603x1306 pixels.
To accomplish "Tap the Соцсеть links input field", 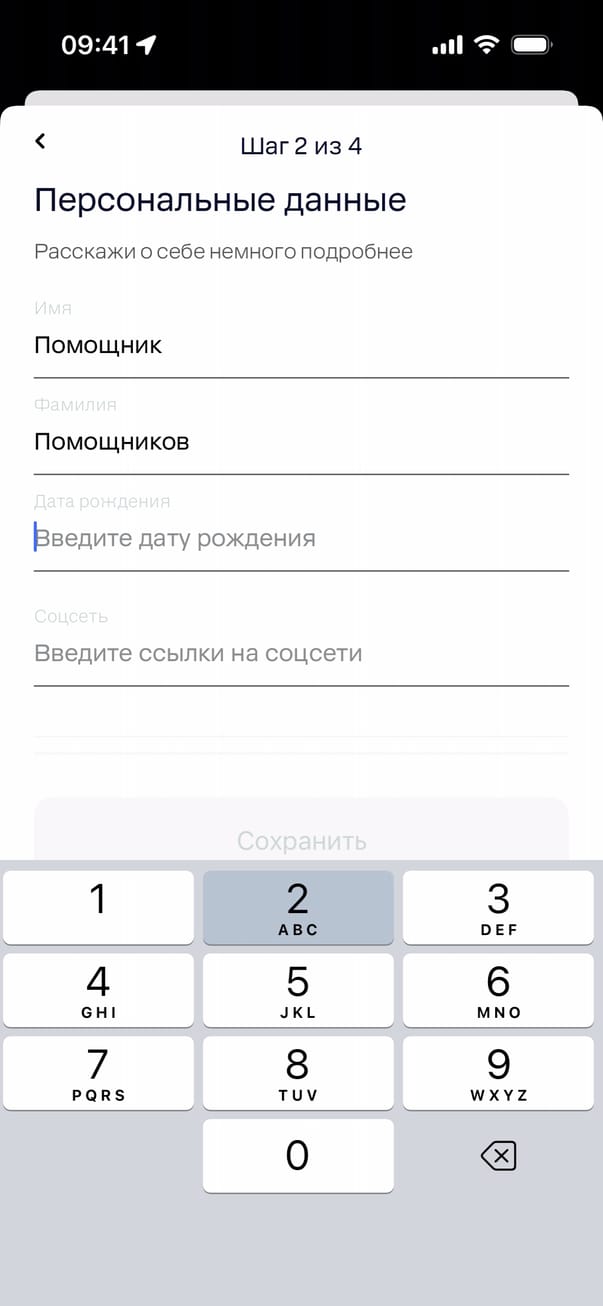I will 300,654.
